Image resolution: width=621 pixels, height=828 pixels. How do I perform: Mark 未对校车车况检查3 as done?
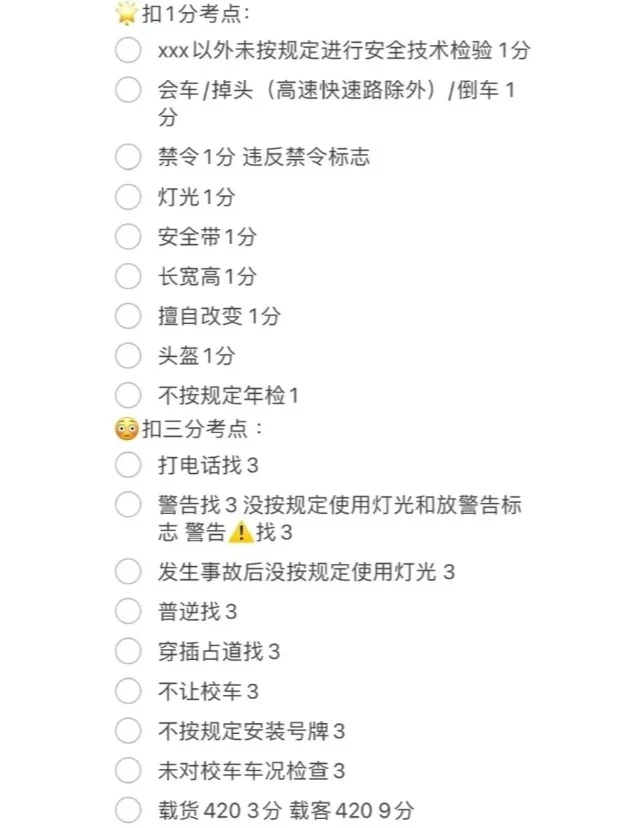tap(128, 771)
